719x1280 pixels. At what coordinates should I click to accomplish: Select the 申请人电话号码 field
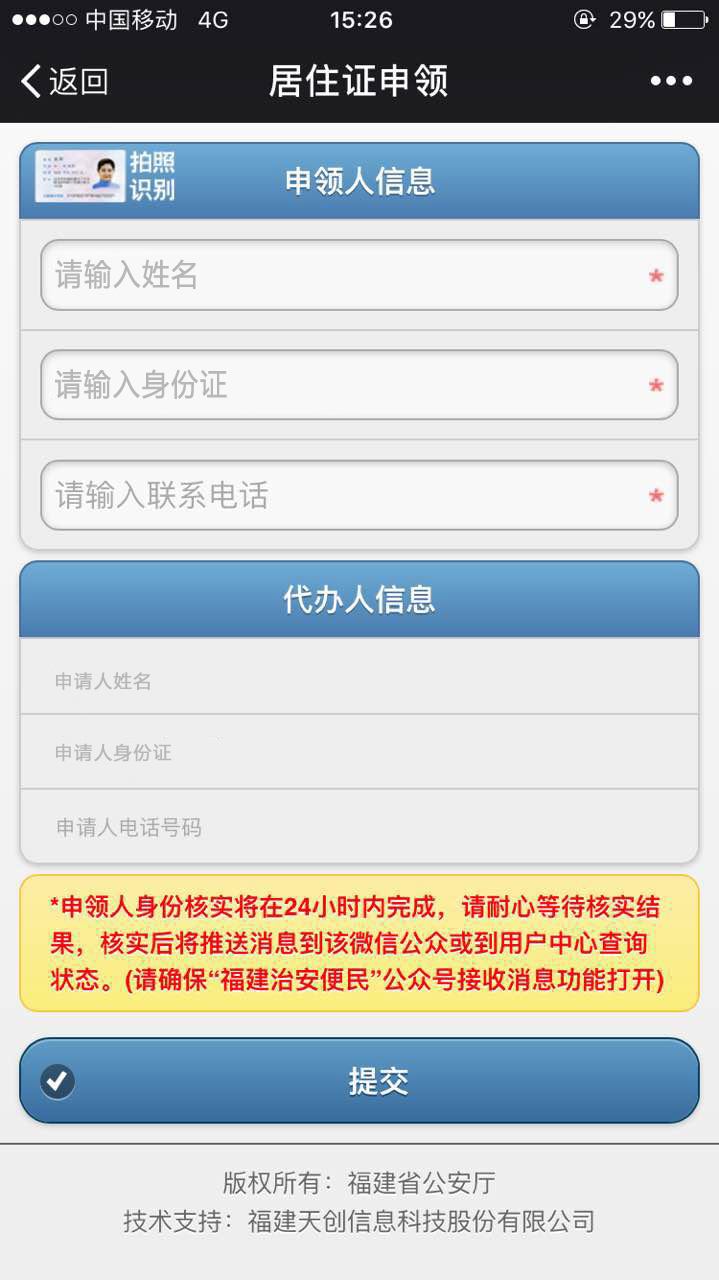click(x=359, y=827)
